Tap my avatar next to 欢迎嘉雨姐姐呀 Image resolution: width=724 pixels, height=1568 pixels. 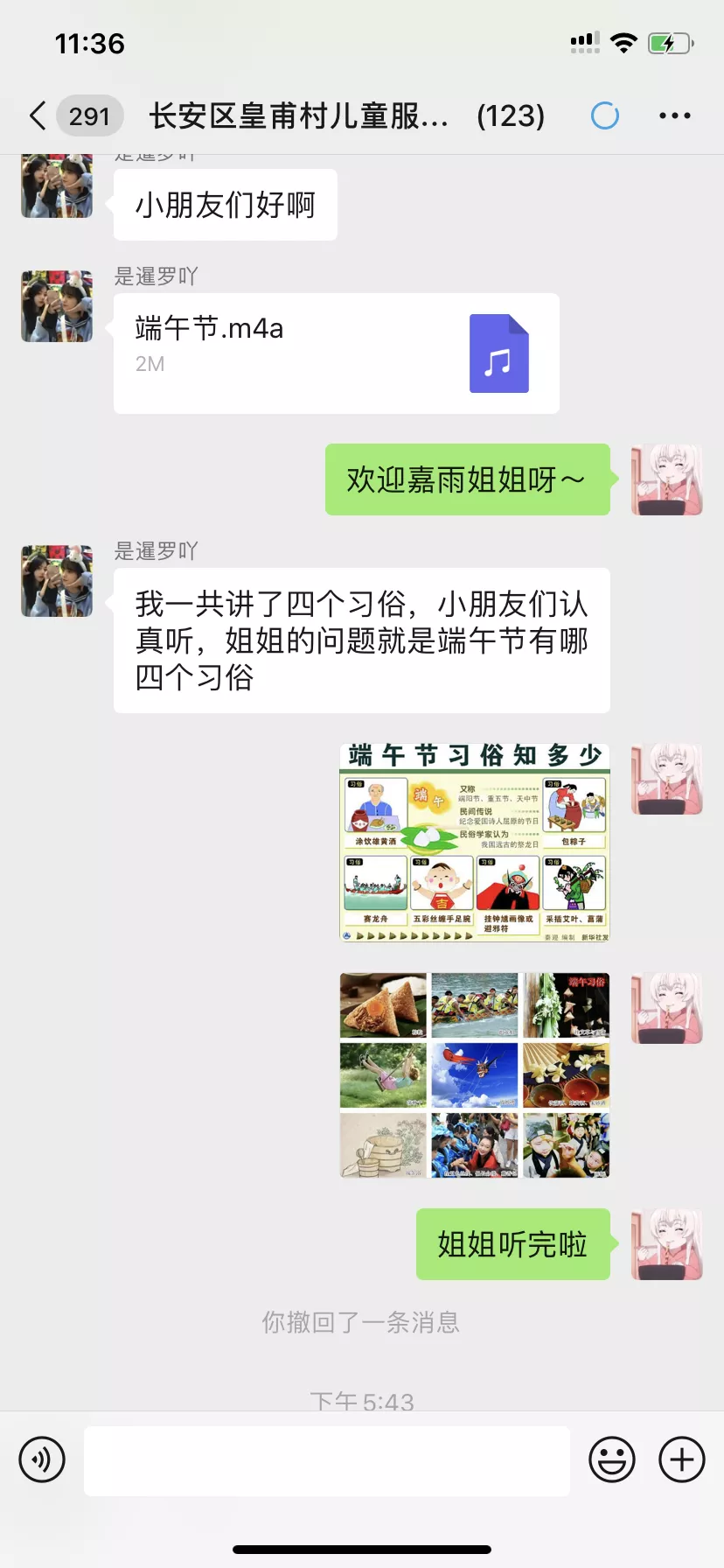pyautogui.click(x=667, y=479)
